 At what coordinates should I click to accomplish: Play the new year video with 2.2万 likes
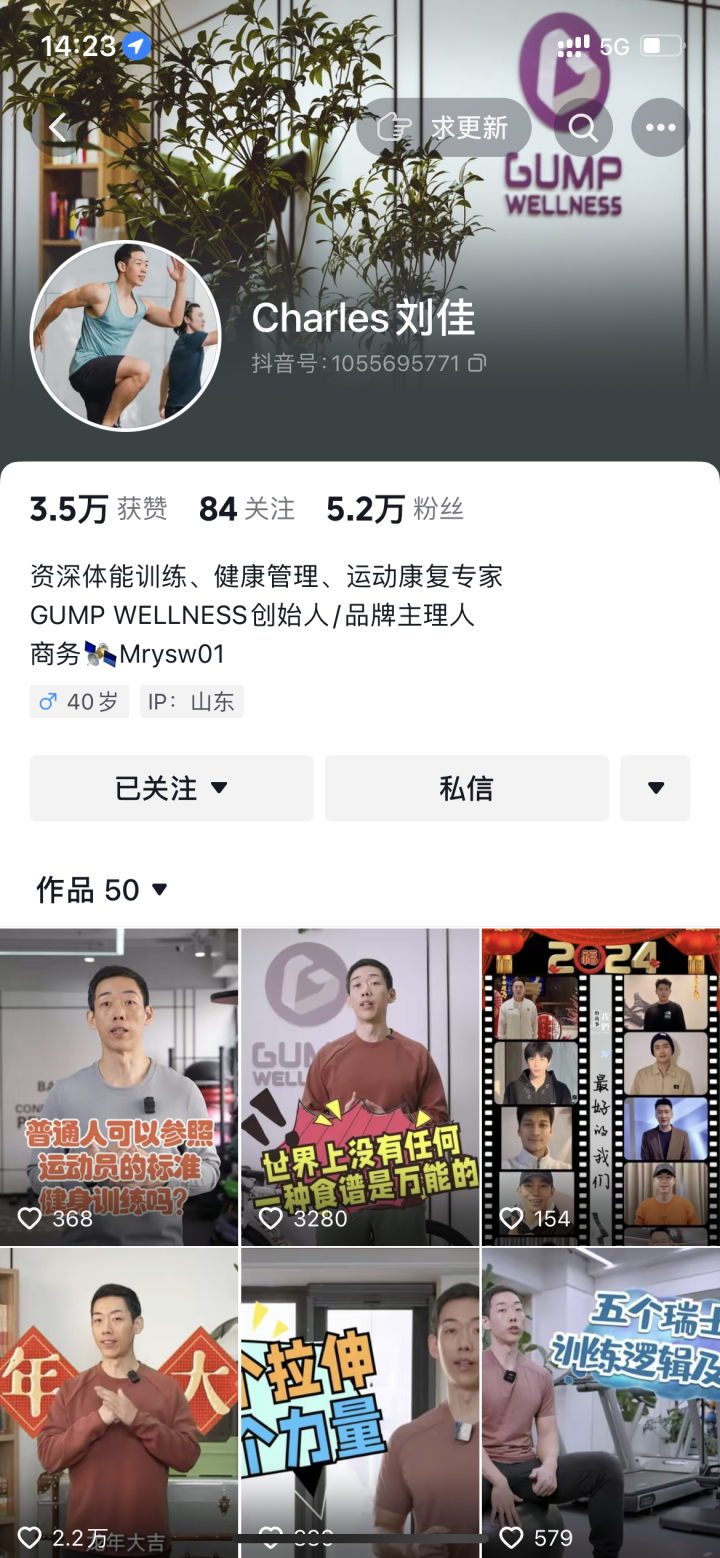point(119,1400)
